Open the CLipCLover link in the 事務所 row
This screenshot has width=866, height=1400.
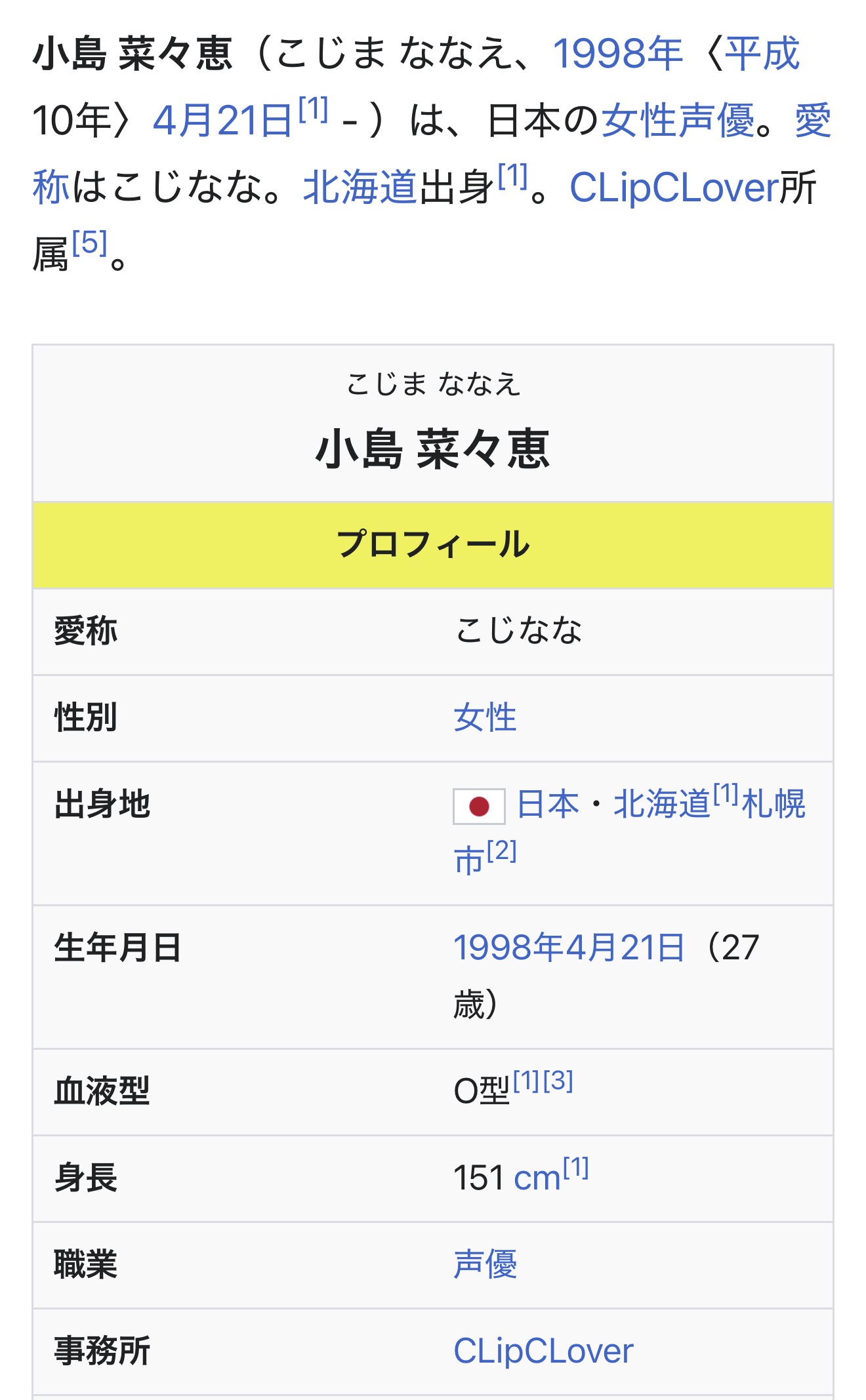543,1351
